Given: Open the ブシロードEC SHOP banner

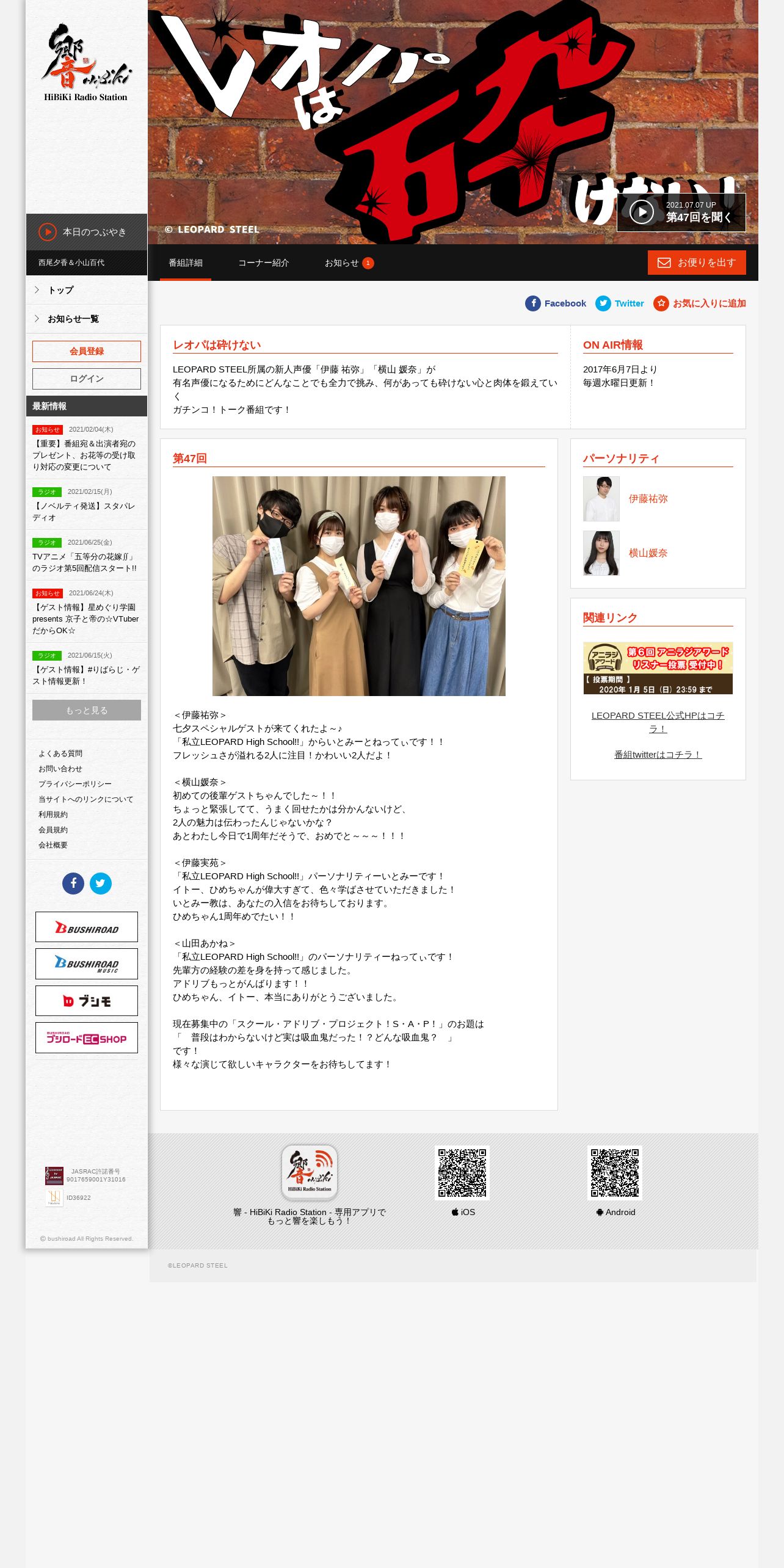Looking at the screenshot, I should (87, 1038).
